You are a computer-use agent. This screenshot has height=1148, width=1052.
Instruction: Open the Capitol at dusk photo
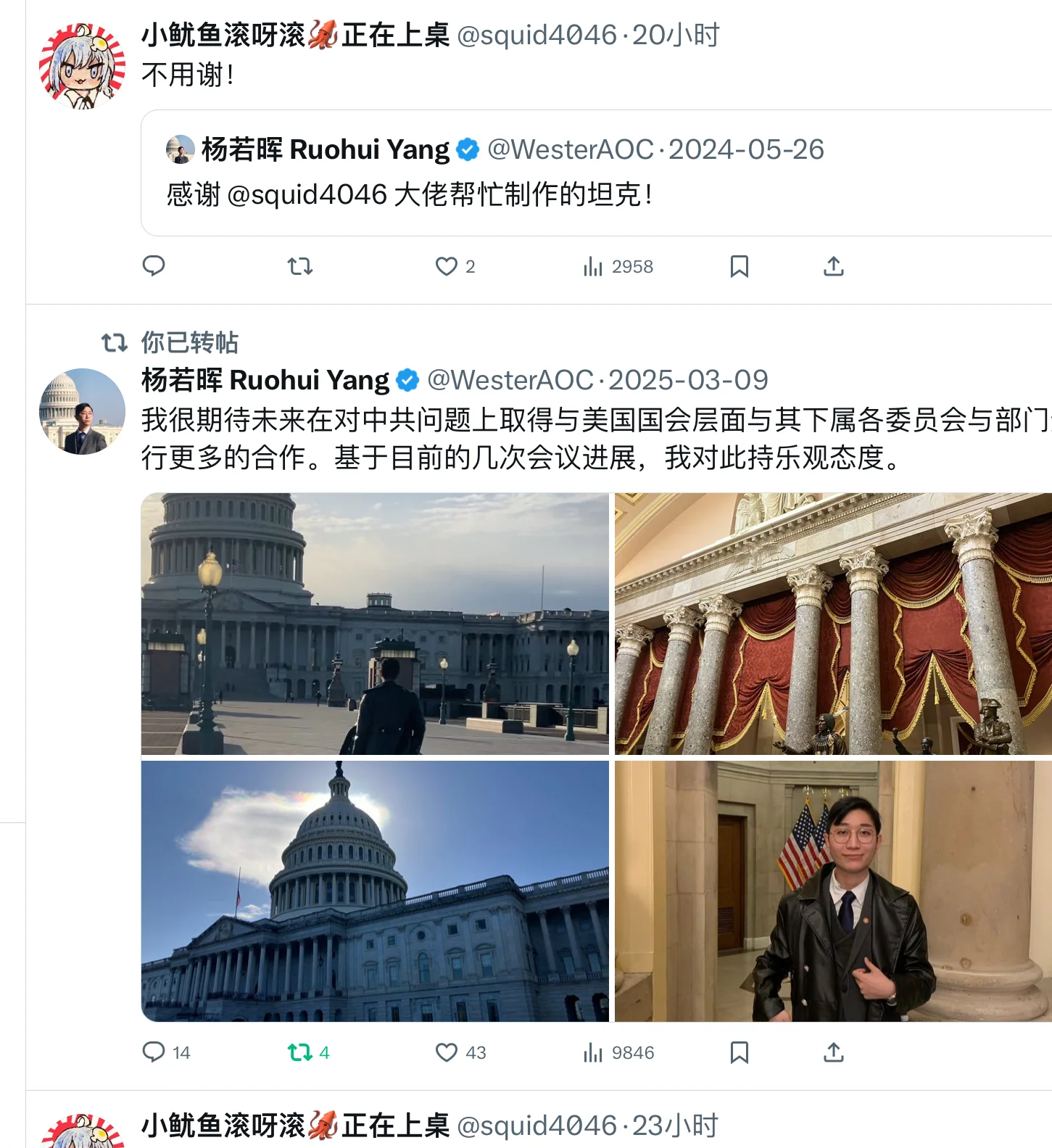coord(375,624)
